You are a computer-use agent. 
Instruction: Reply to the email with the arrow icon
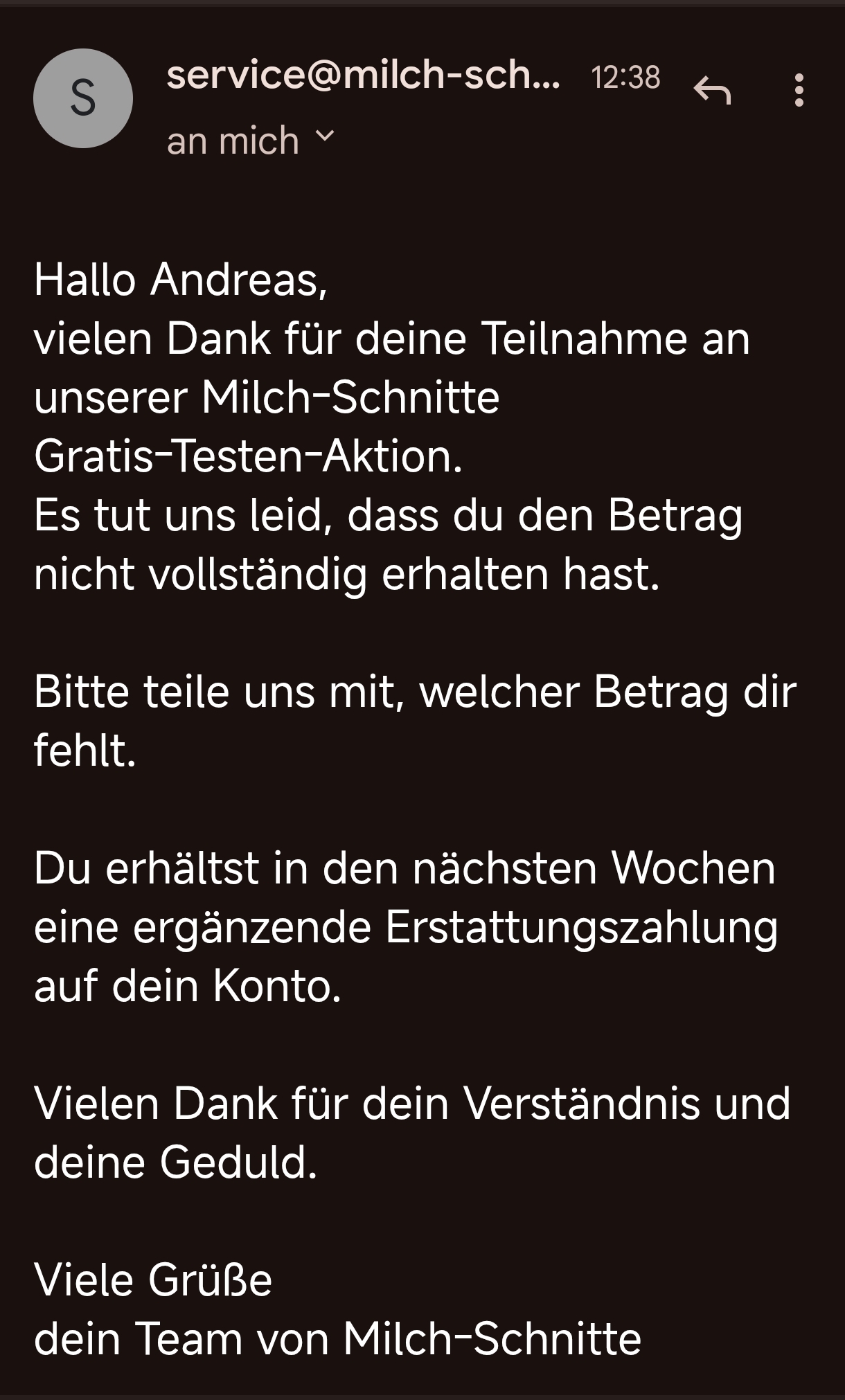pyautogui.click(x=712, y=90)
